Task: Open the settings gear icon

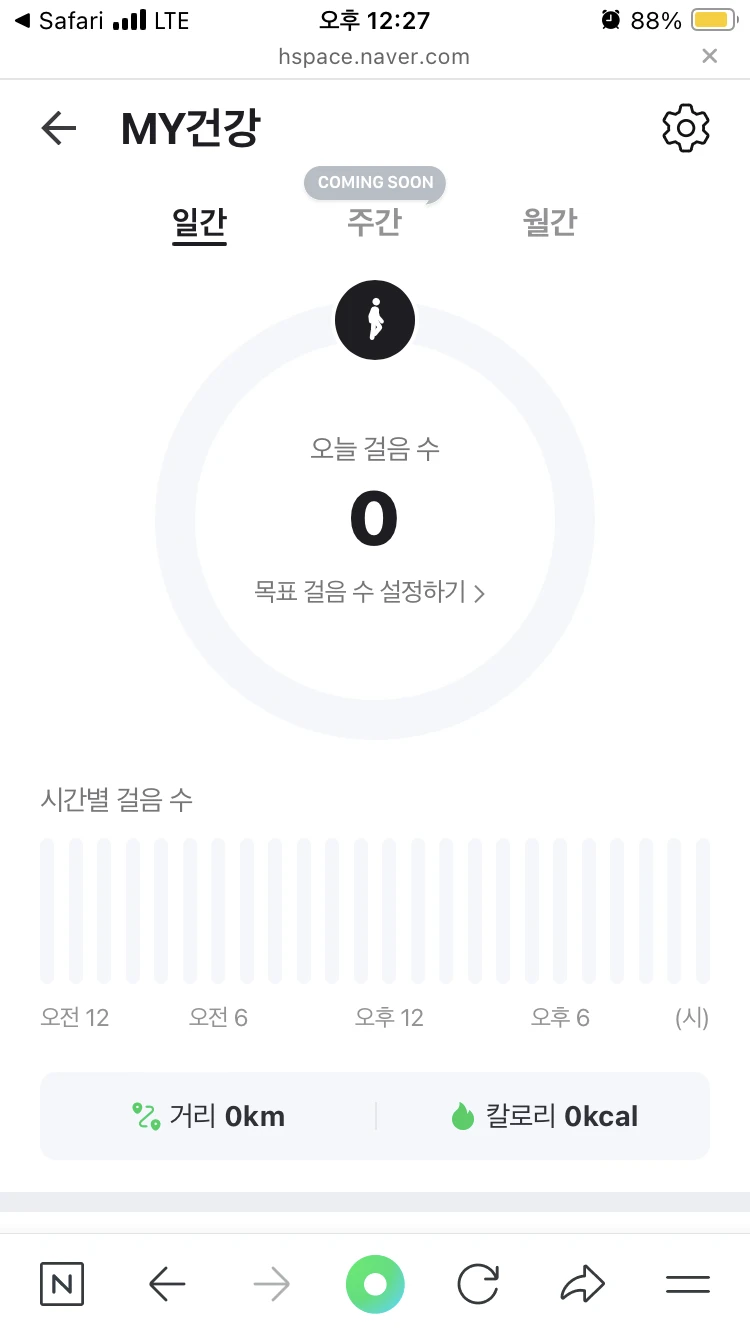Action: (686, 129)
